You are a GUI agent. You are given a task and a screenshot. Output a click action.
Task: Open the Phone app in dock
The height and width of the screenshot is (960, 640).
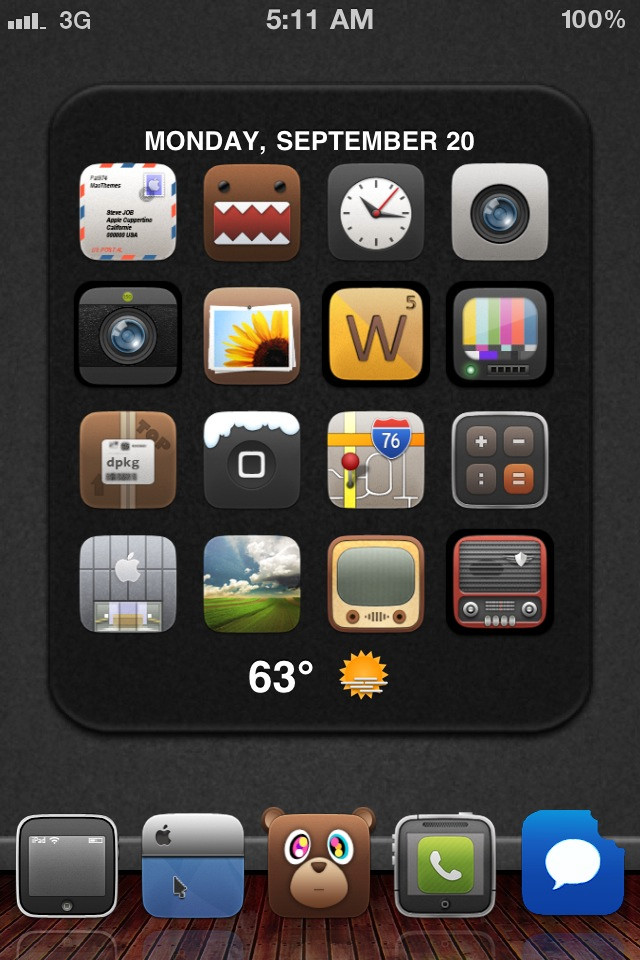(x=445, y=866)
